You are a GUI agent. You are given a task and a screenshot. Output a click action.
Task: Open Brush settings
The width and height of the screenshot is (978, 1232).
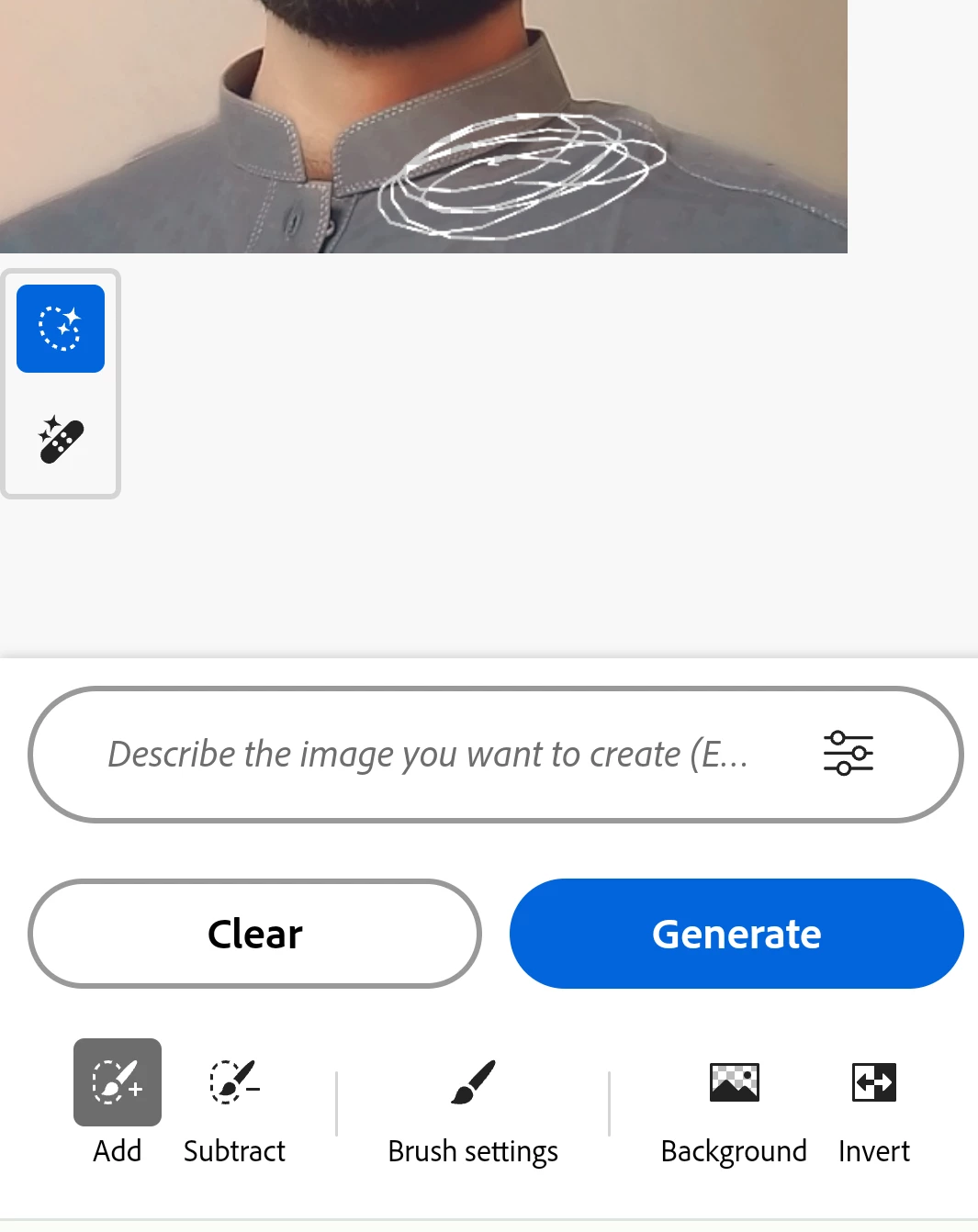click(473, 1106)
